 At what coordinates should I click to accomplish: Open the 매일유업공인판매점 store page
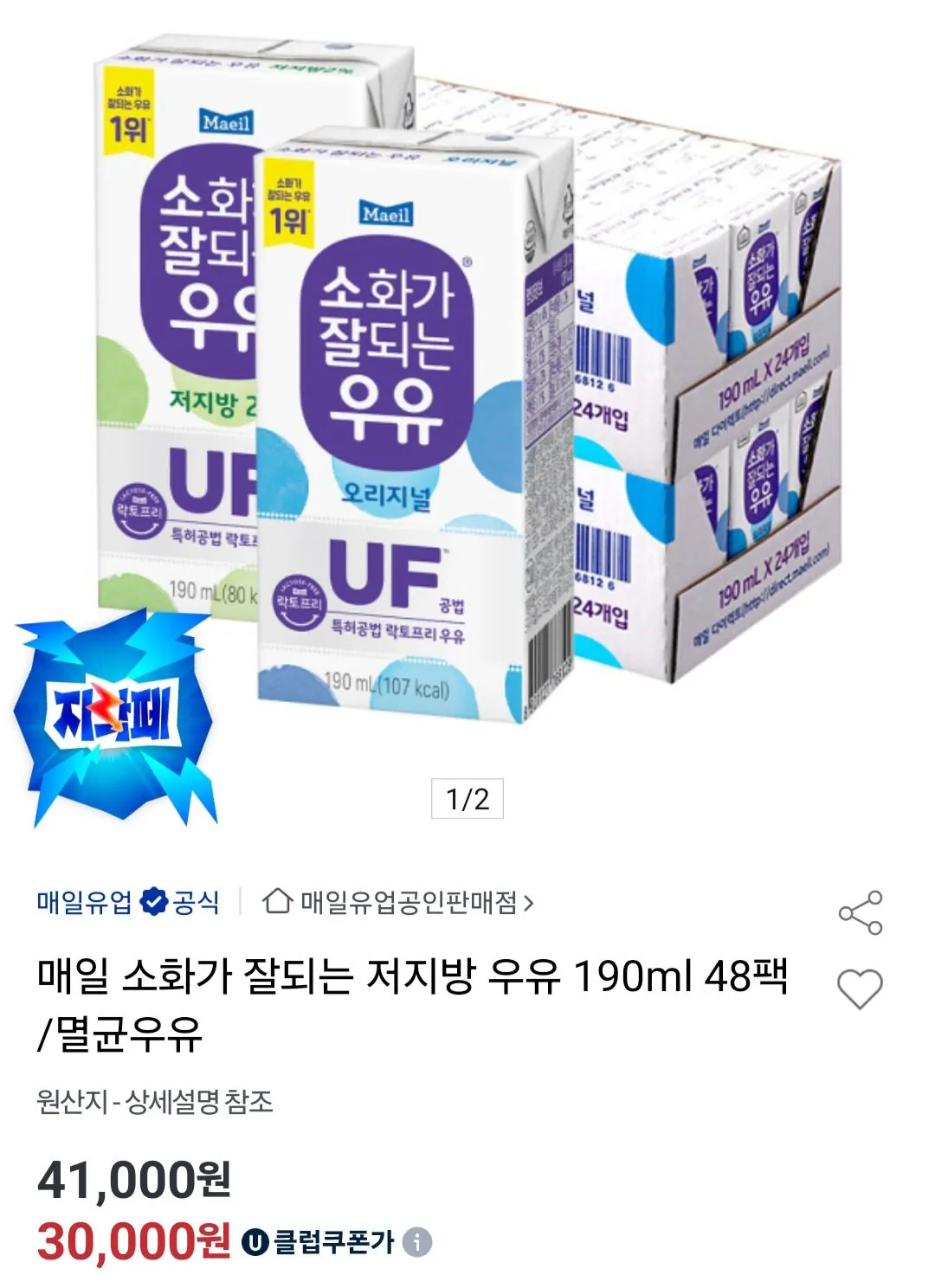[407, 903]
